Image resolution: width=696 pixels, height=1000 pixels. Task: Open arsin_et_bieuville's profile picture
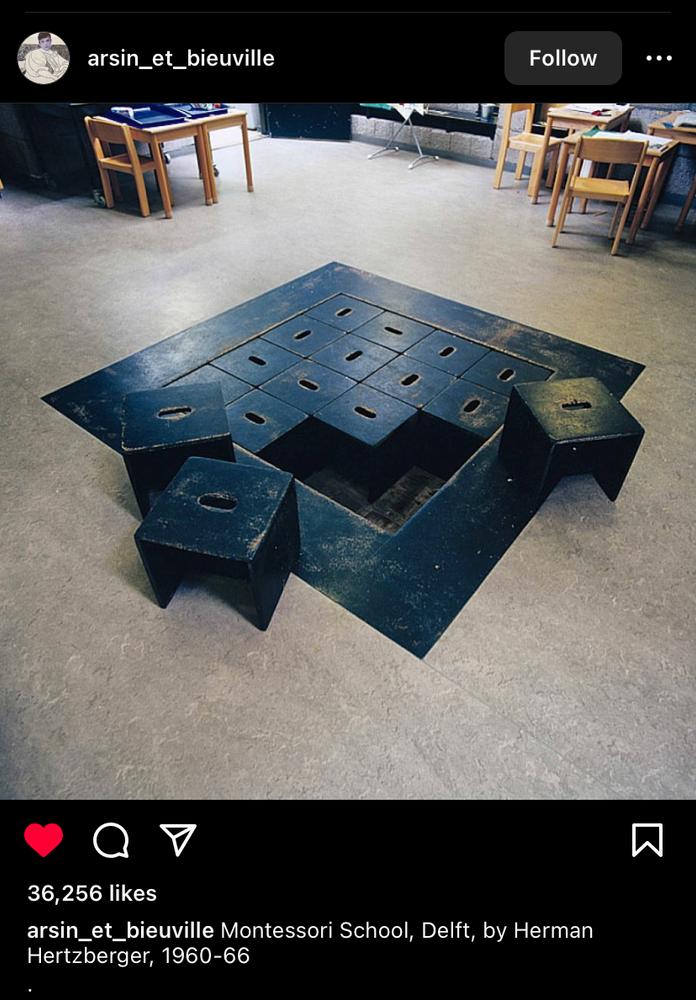tap(43, 58)
